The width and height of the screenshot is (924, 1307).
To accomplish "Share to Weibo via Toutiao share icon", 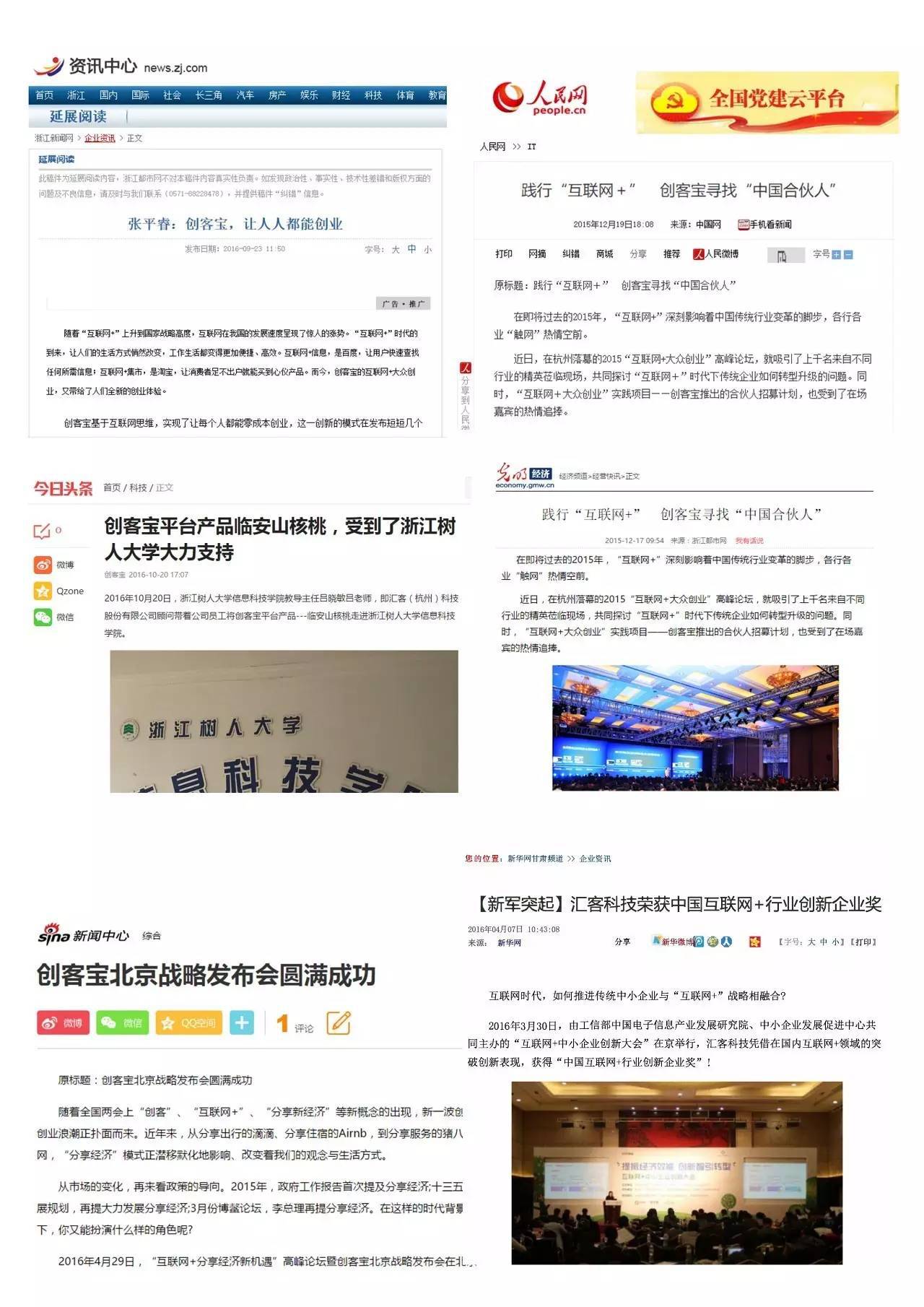I will 43,565.
